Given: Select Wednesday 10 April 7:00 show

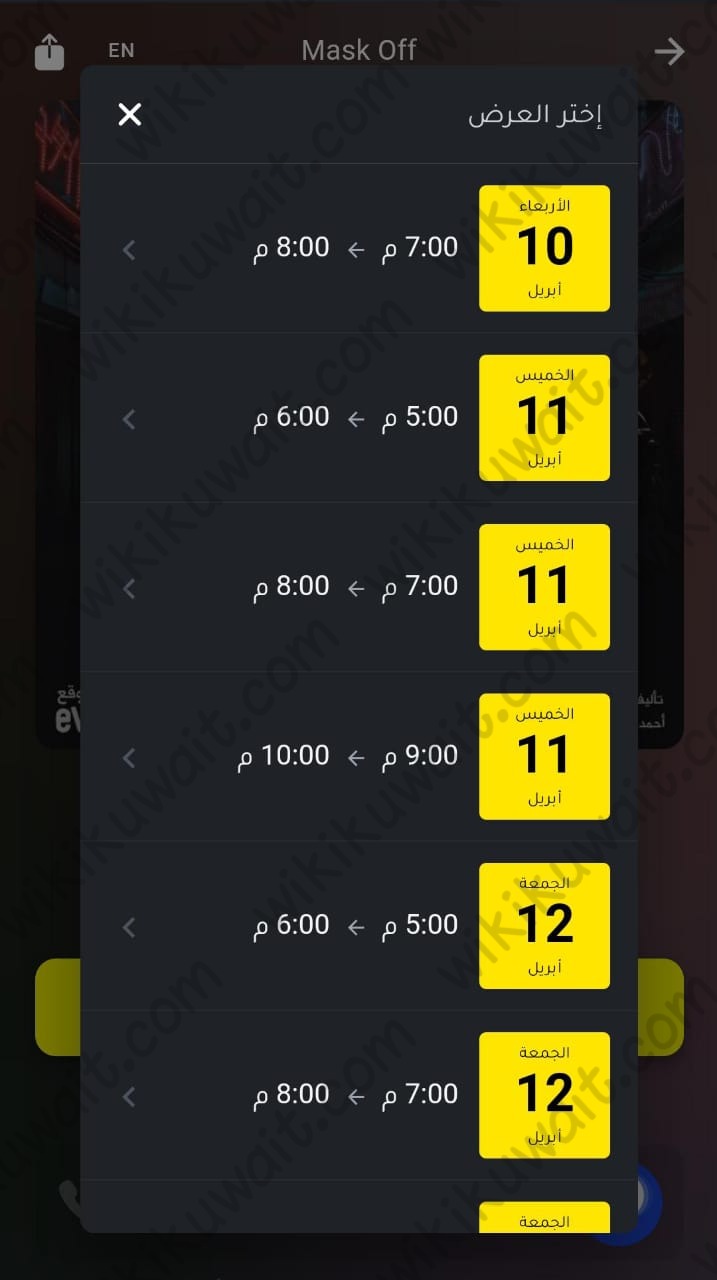Looking at the screenshot, I should click(358, 248).
